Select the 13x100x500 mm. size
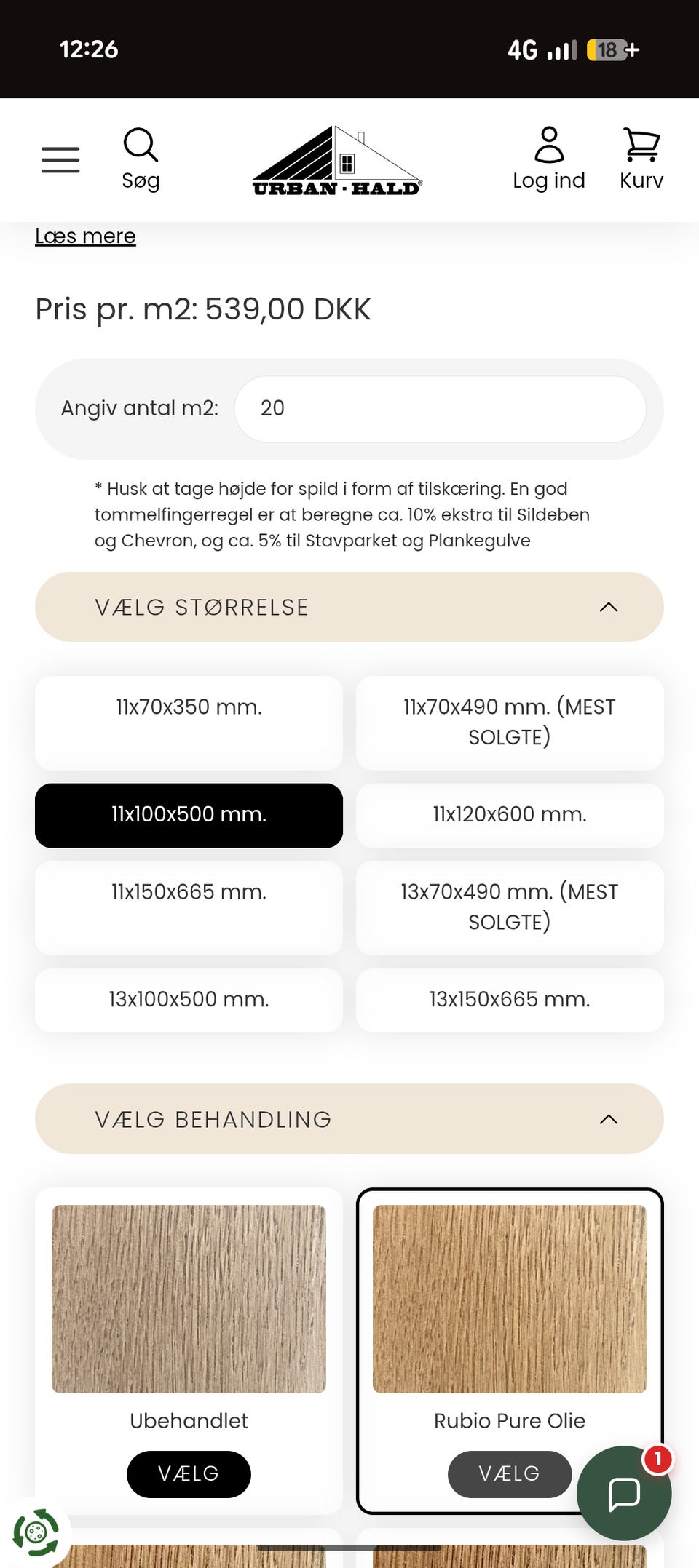This screenshot has width=699, height=1568. click(x=189, y=1000)
